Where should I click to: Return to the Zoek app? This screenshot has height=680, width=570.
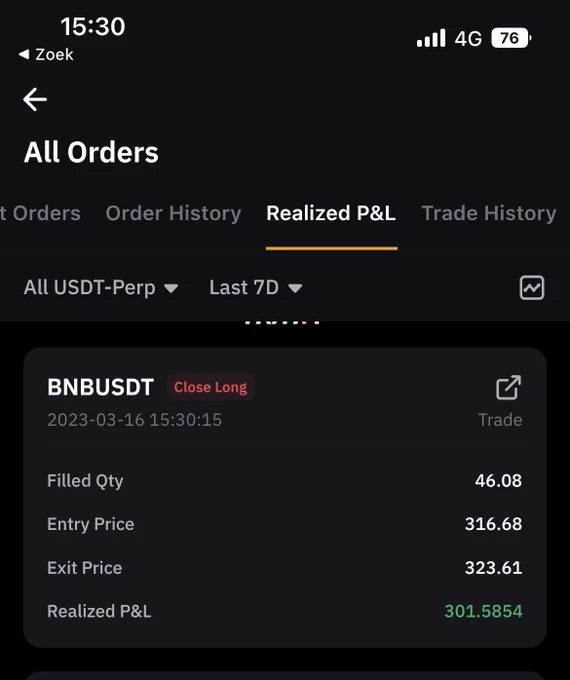tap(46, 55)
